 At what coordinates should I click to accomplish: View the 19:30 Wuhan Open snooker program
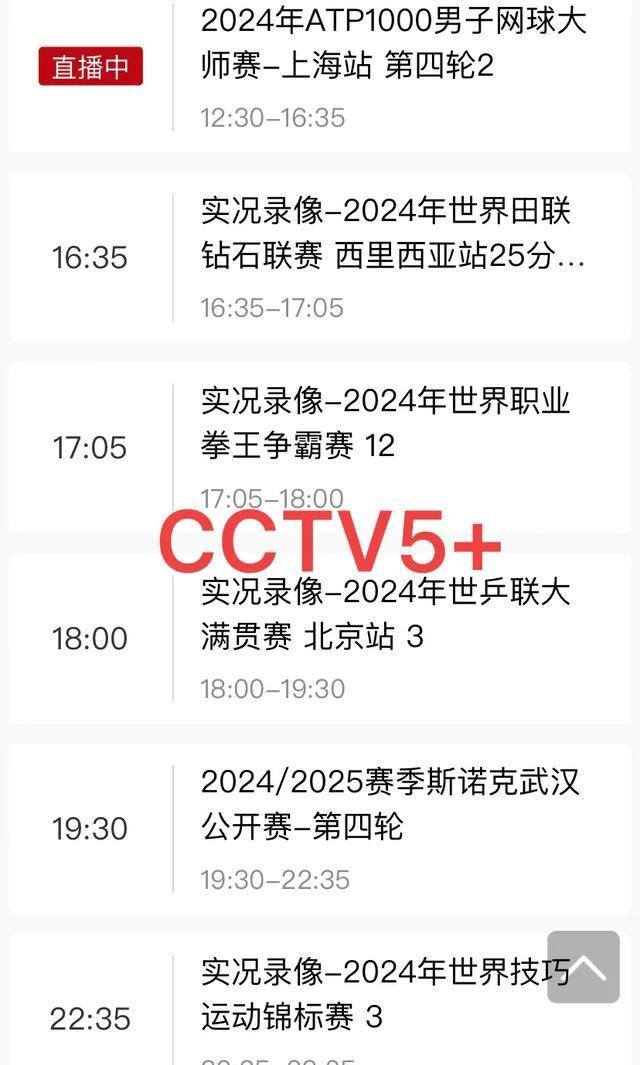[x=390, y=804]
